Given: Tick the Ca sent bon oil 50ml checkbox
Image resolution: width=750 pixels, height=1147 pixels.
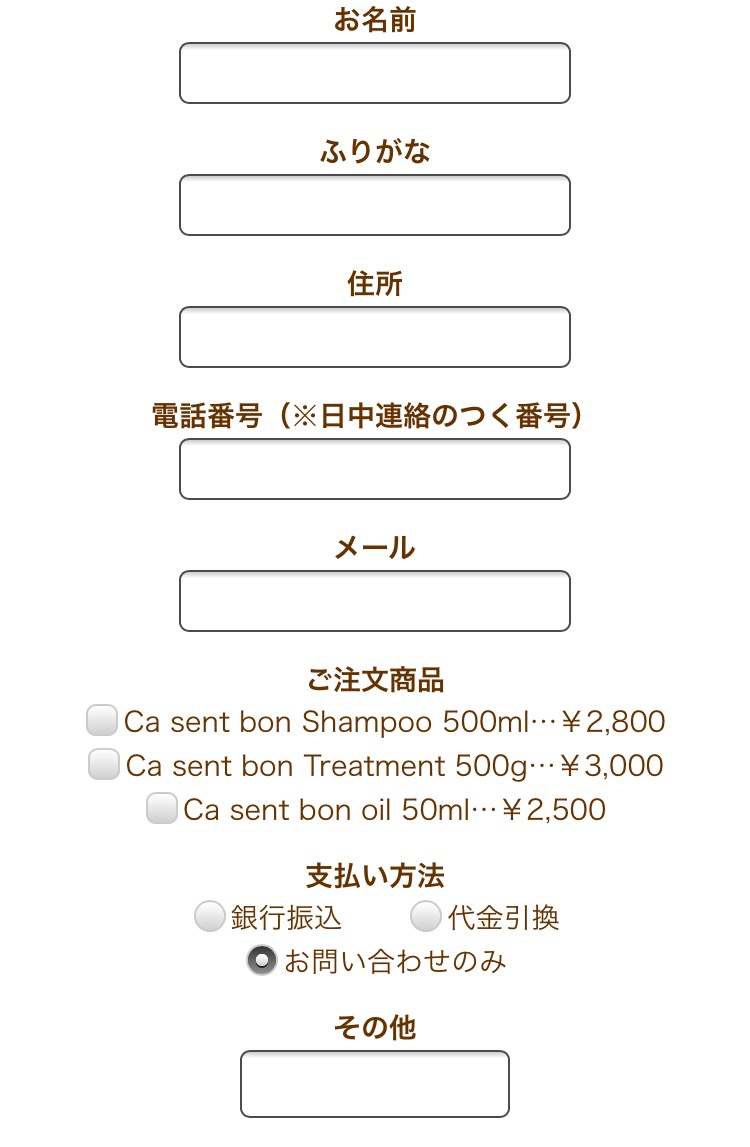Looking at the screenshot, I should [x=162, y=808].
